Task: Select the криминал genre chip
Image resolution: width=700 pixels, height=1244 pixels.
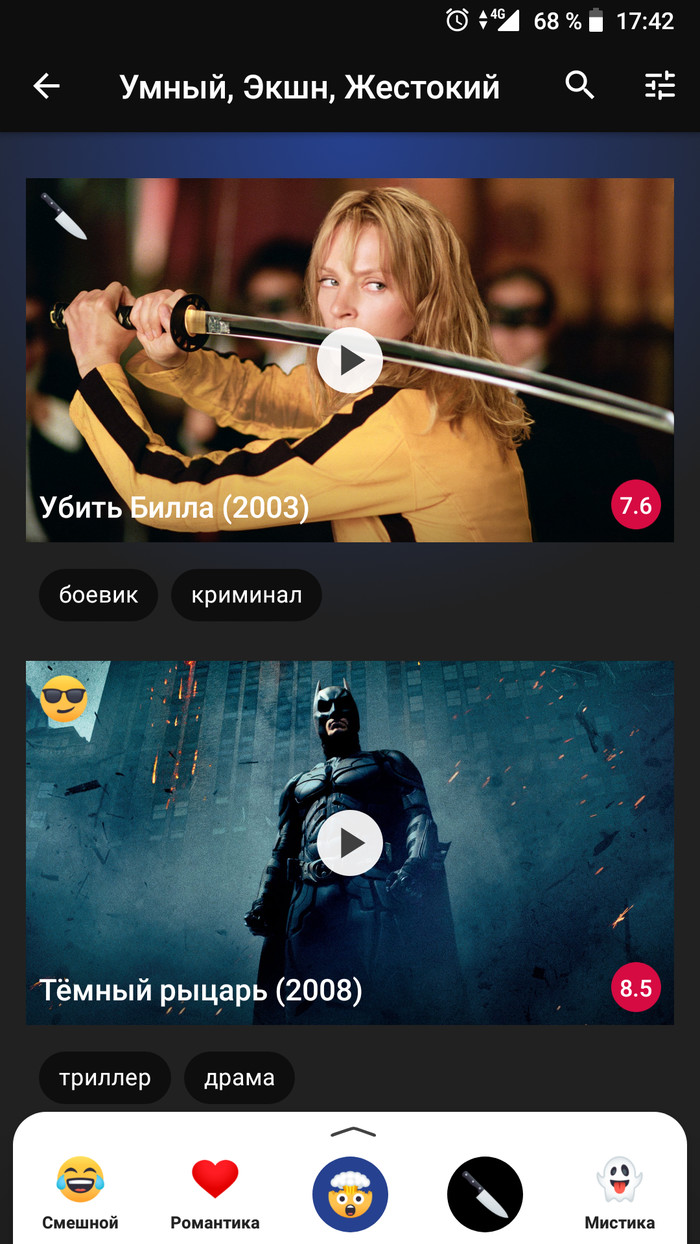Action: (x=246, y=596)
